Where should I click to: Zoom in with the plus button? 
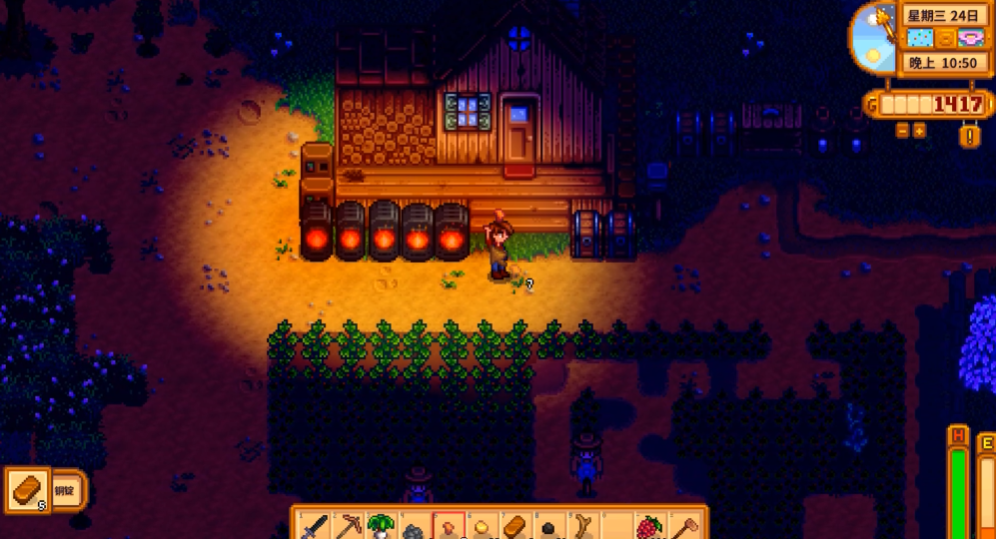pyautogui.click(x=919, y=131)
